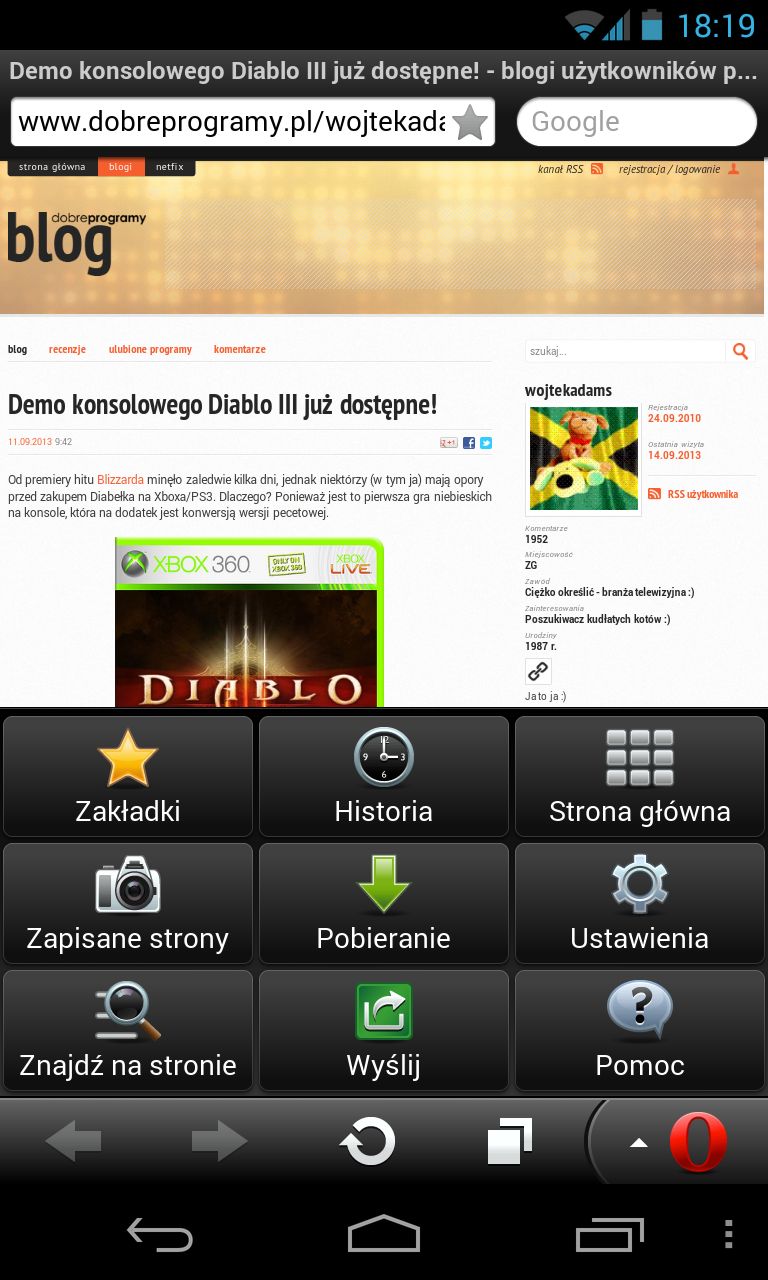Go back to previous page
This screenshot has width=768, height=1280.
[x=73, y=1141]
